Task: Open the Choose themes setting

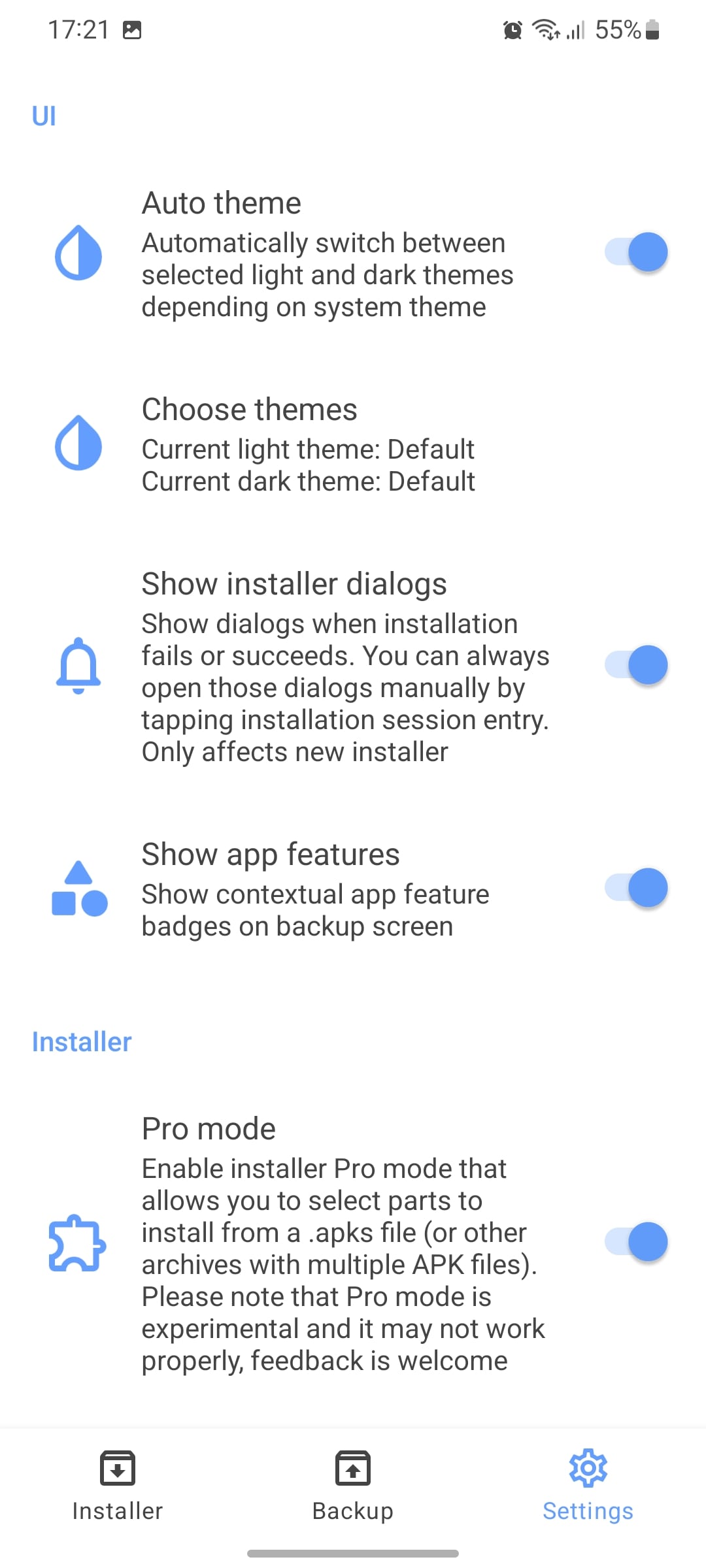Action: click(x=307, y=444)
